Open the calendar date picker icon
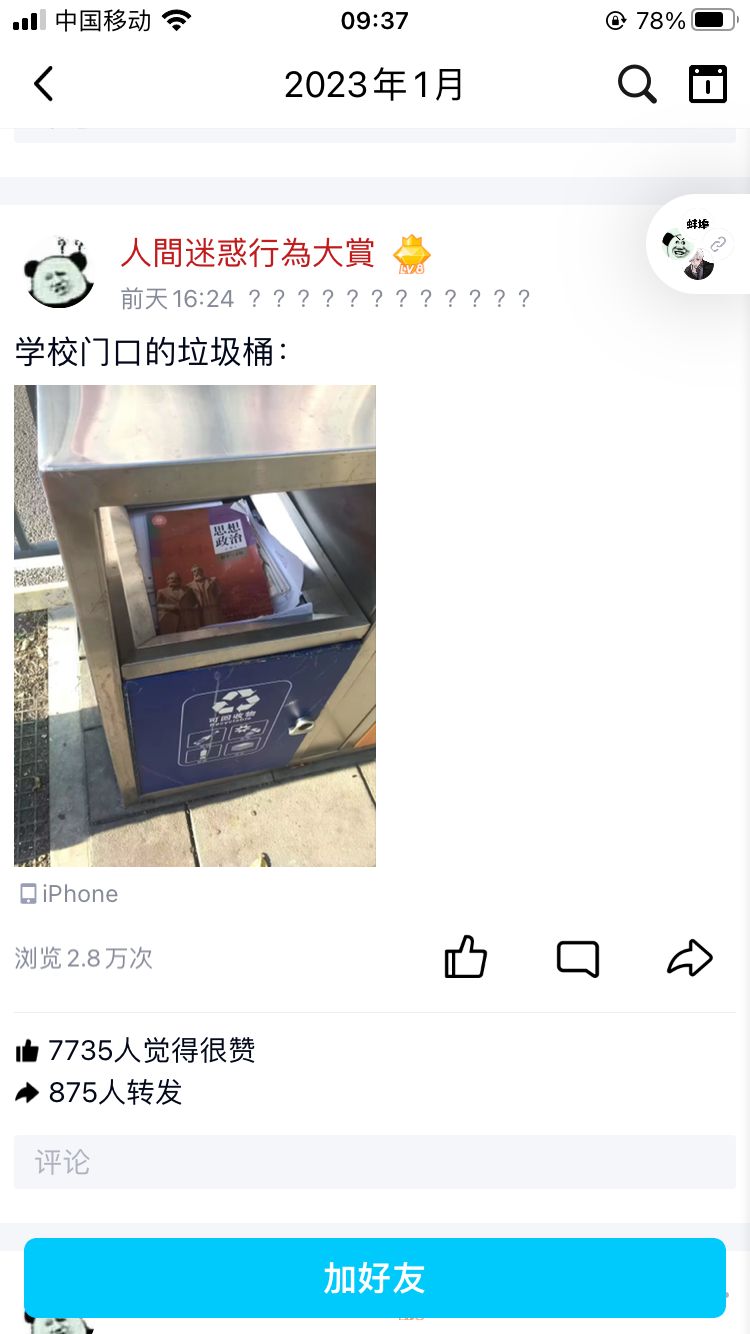Image resolution: width=750 pixels, height=1334 pixels. [708, 85]
